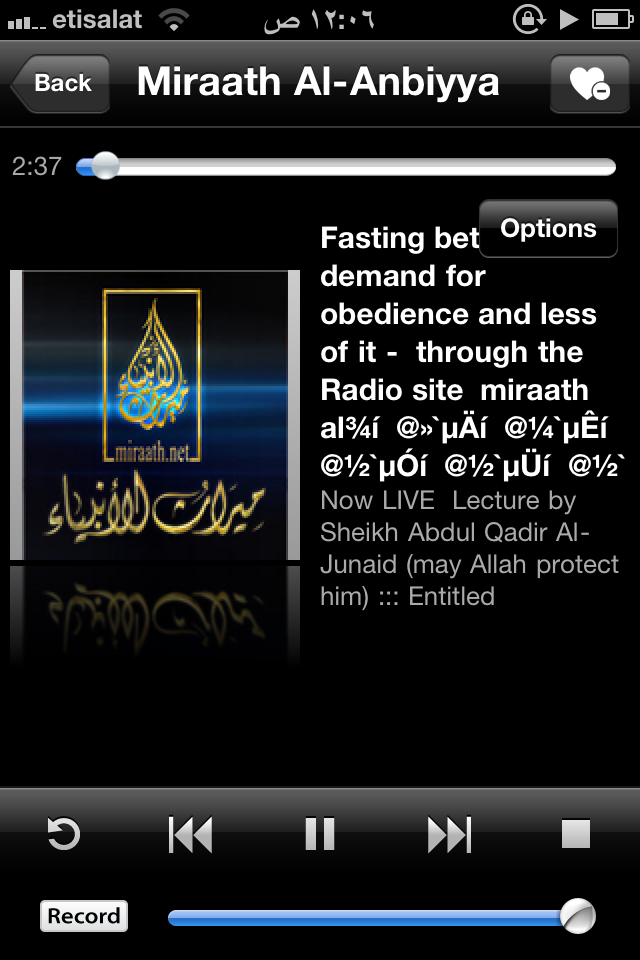Tap the playback progress bar
The height and width of the screenshot is (960, 640).
point(345,167)
